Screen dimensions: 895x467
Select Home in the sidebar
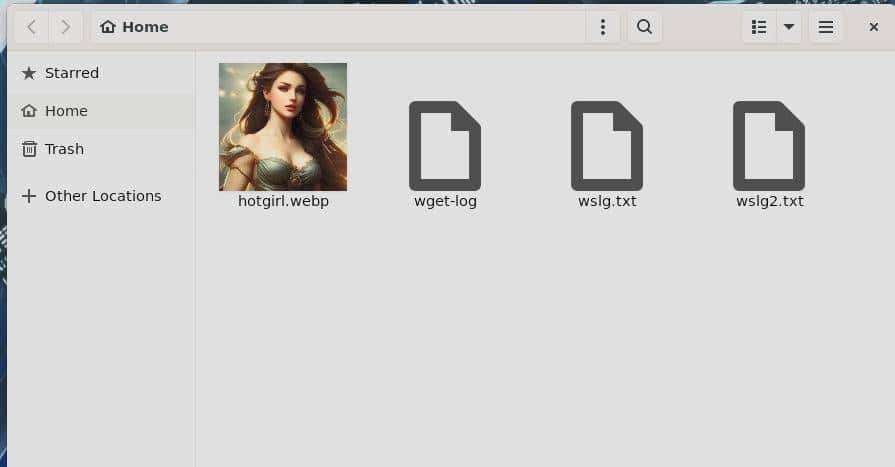pos(66,111)
